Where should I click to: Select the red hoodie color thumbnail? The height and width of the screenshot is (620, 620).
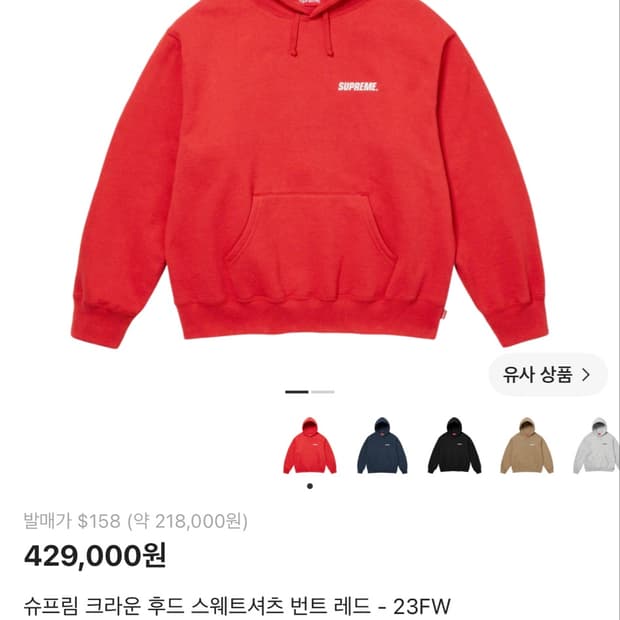pos(310,445)
